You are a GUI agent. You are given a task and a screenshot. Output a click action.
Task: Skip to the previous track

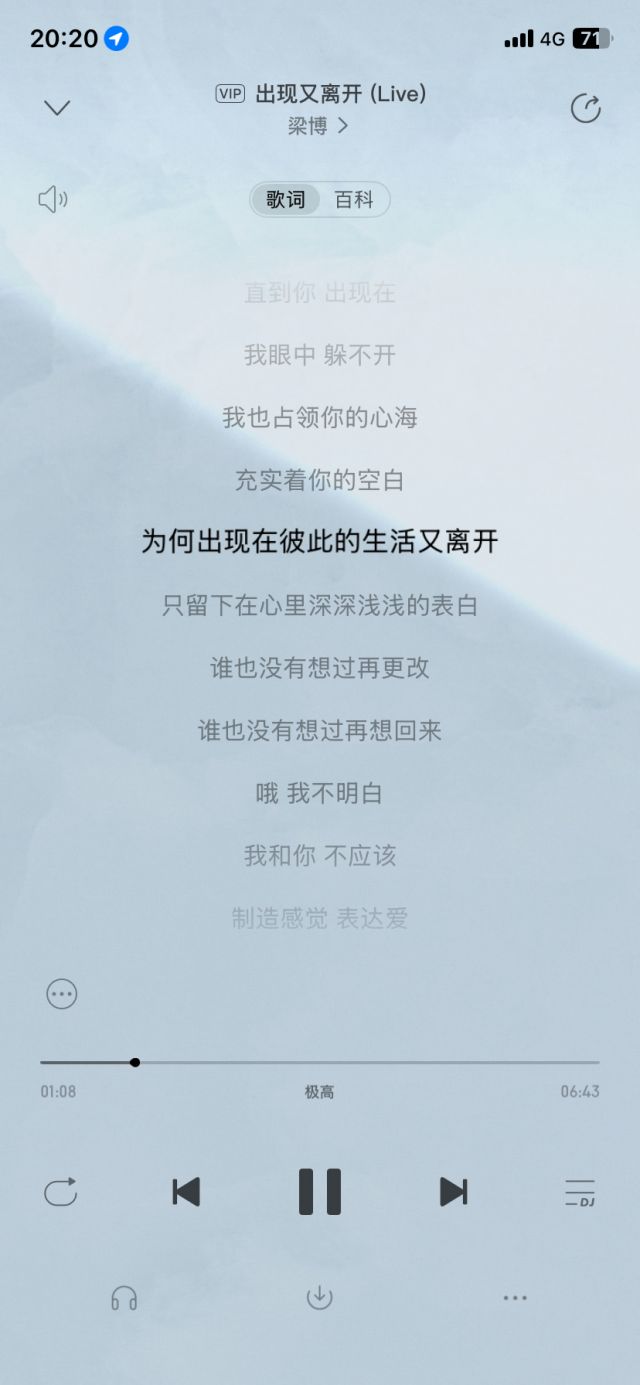tap(186, 1192)
